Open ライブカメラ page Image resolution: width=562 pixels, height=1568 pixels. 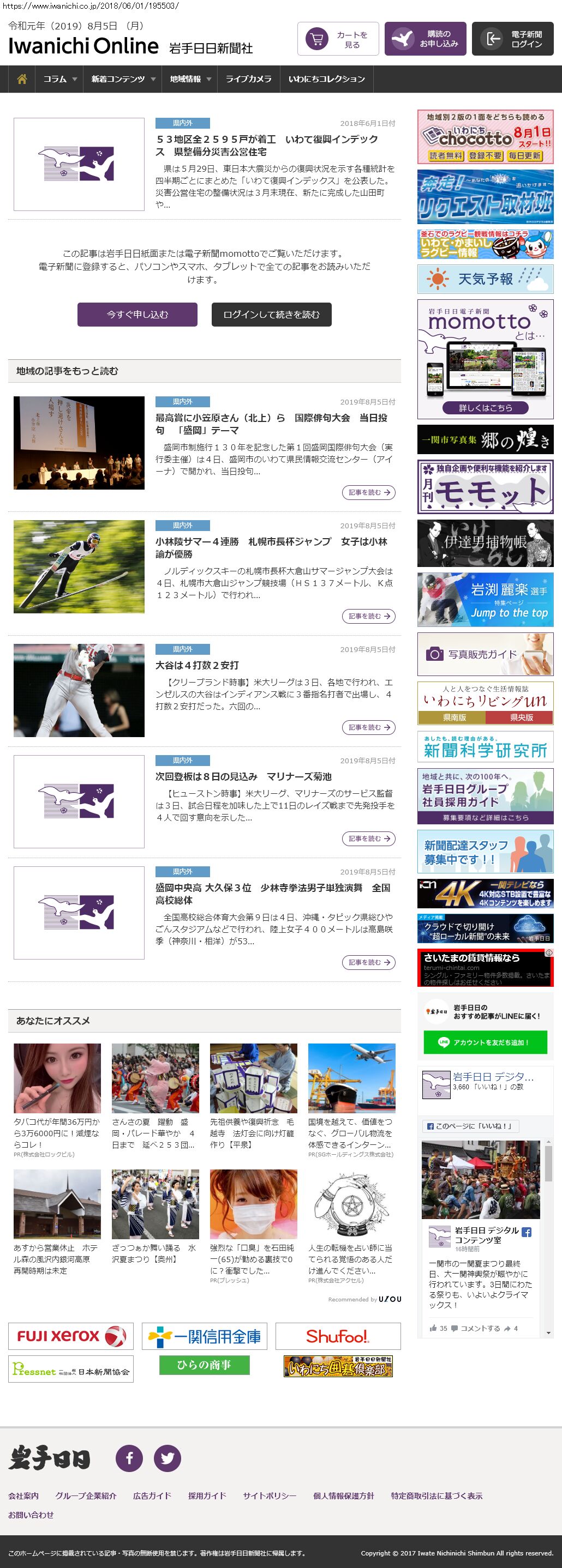(x=248, y=79)
